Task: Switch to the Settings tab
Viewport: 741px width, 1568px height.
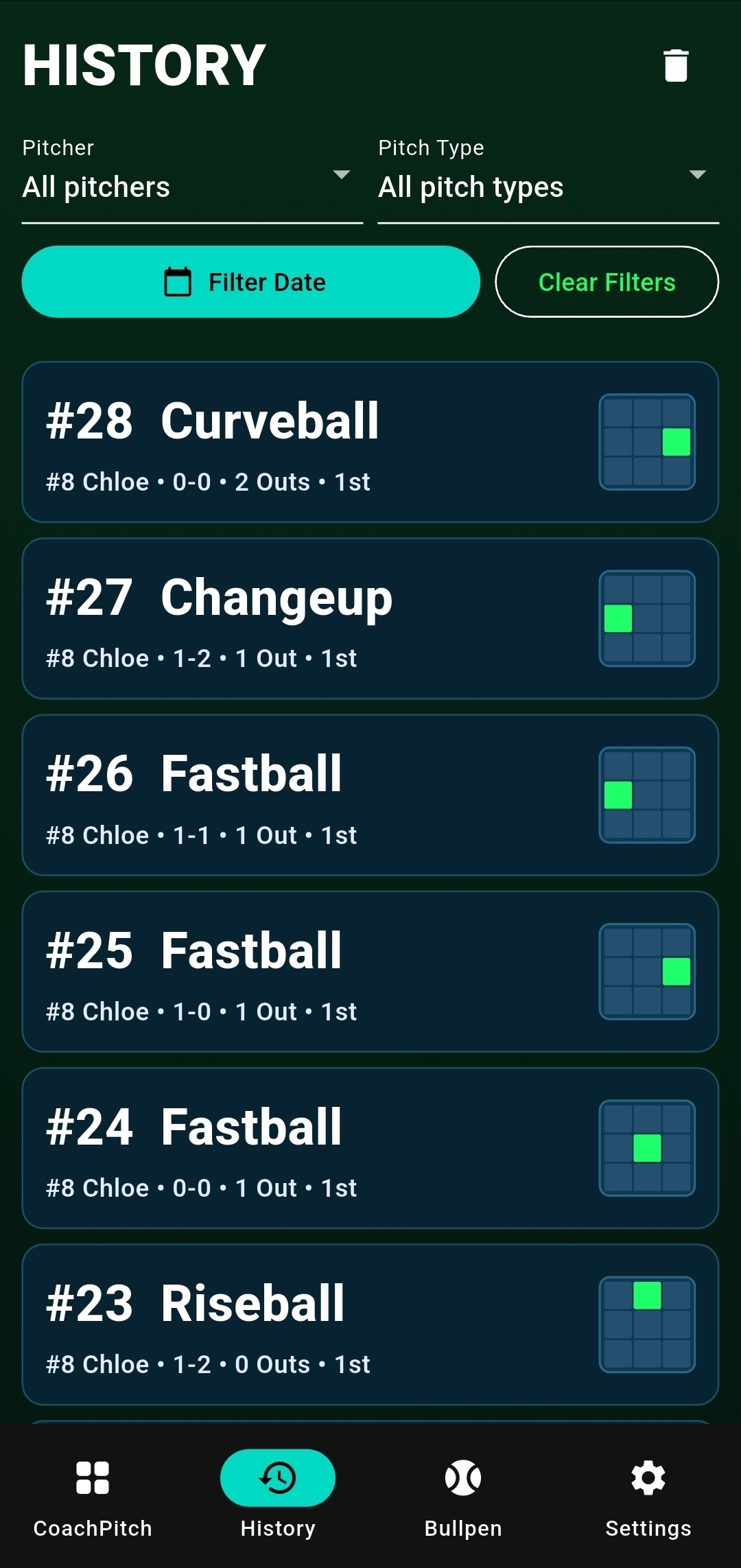Action: click(648, 1496)
